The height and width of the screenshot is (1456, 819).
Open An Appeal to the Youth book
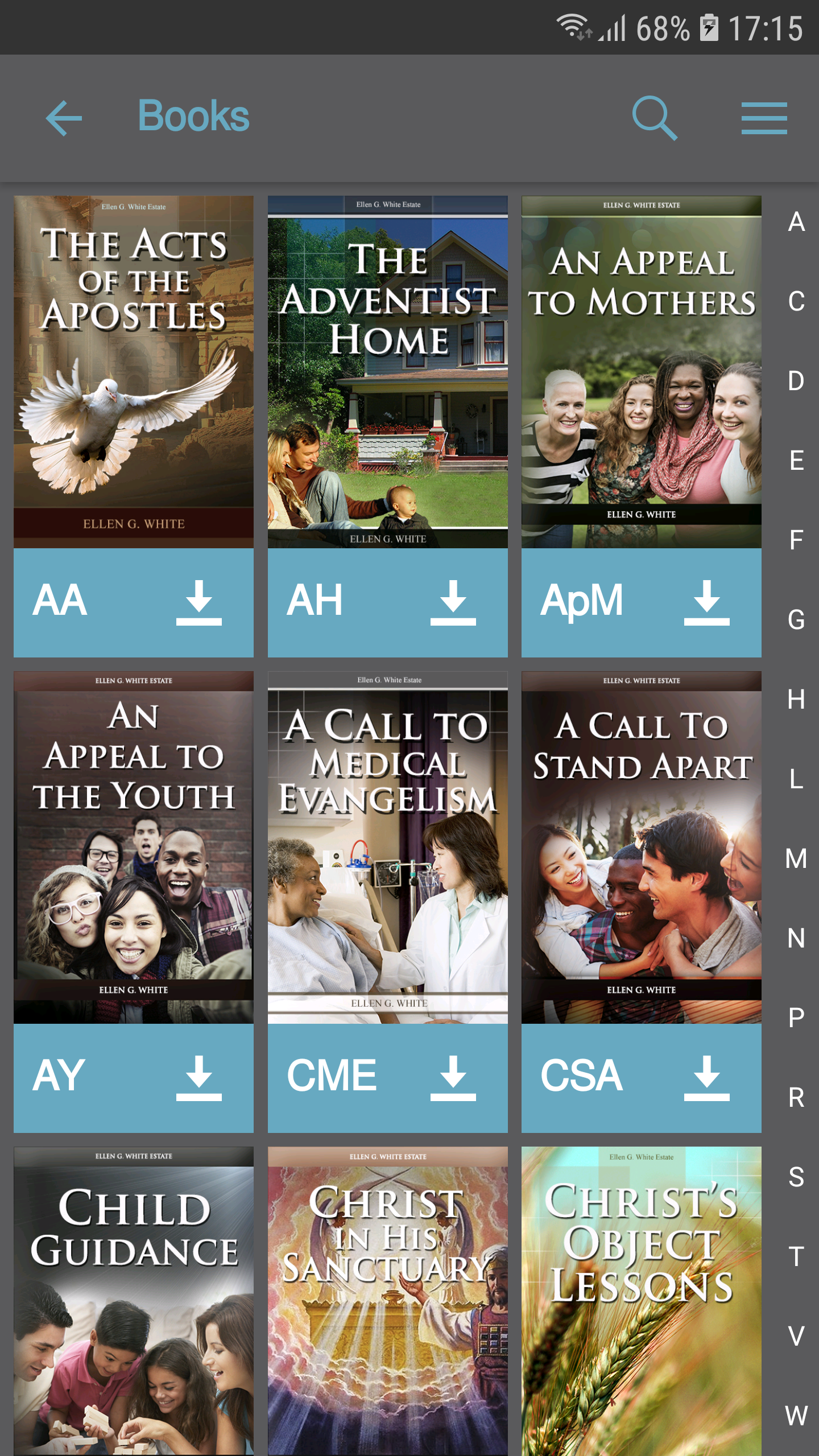tap(134, 847)
